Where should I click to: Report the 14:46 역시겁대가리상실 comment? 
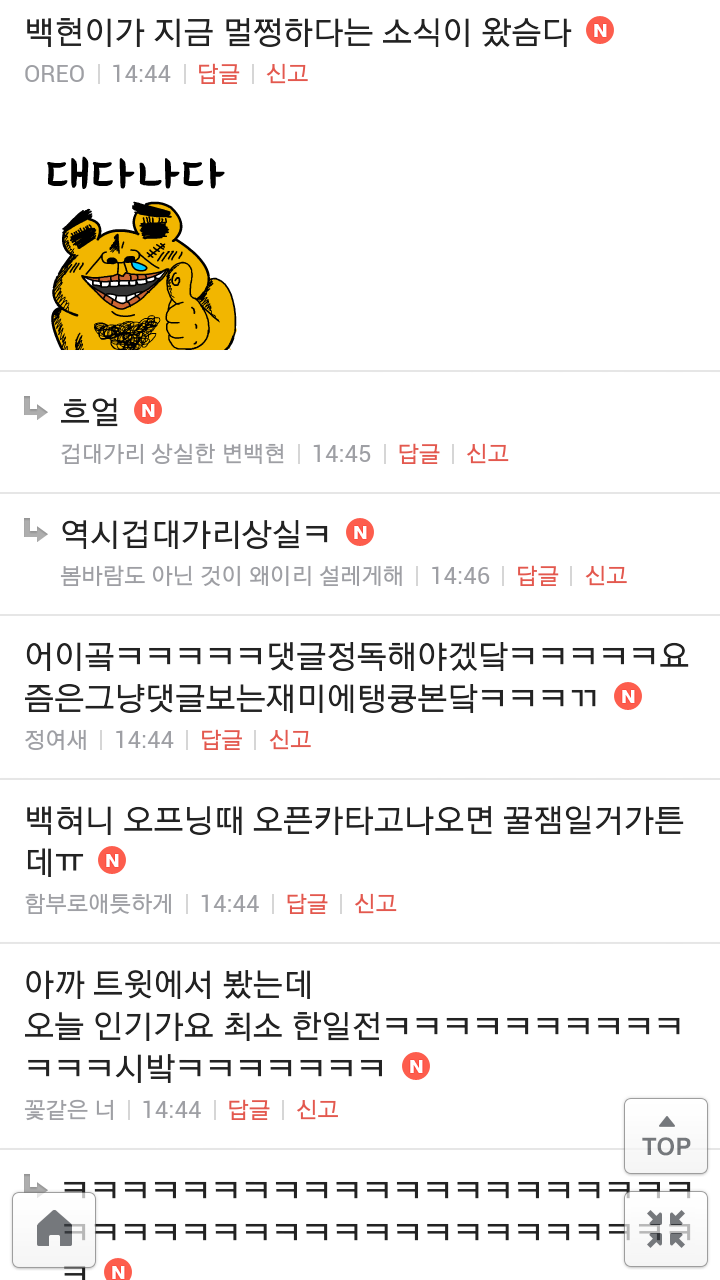(x=606, y=576)
